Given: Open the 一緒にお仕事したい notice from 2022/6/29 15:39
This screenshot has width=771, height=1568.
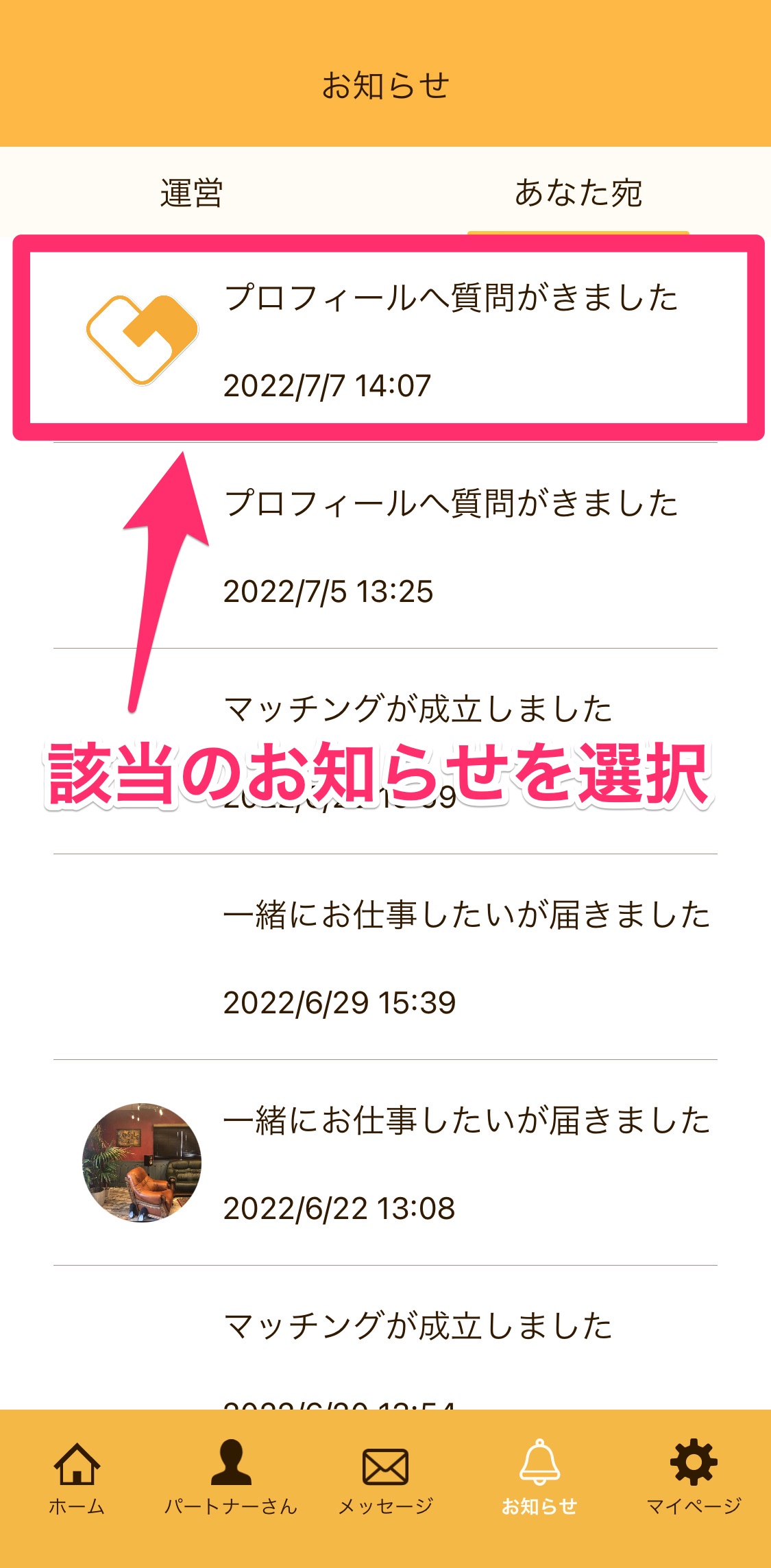Looking at the screenshot, I should click(387, 956).
